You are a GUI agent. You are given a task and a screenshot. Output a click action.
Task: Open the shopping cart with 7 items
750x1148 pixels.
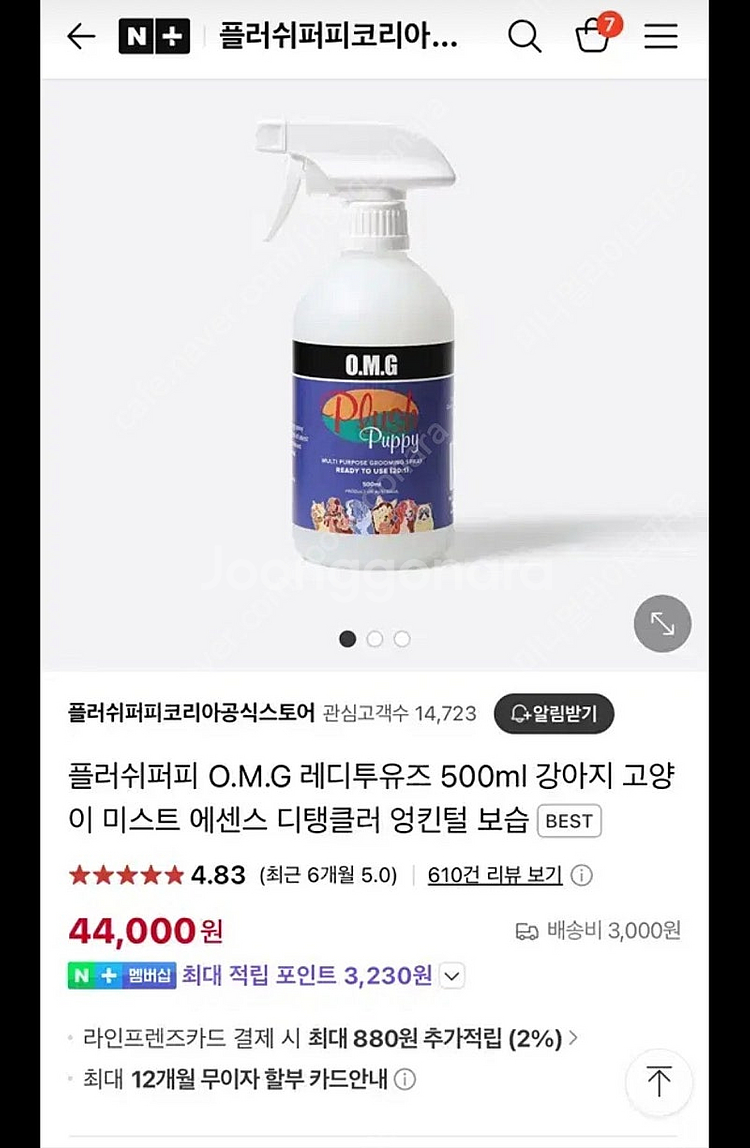(x=592, y=38)
